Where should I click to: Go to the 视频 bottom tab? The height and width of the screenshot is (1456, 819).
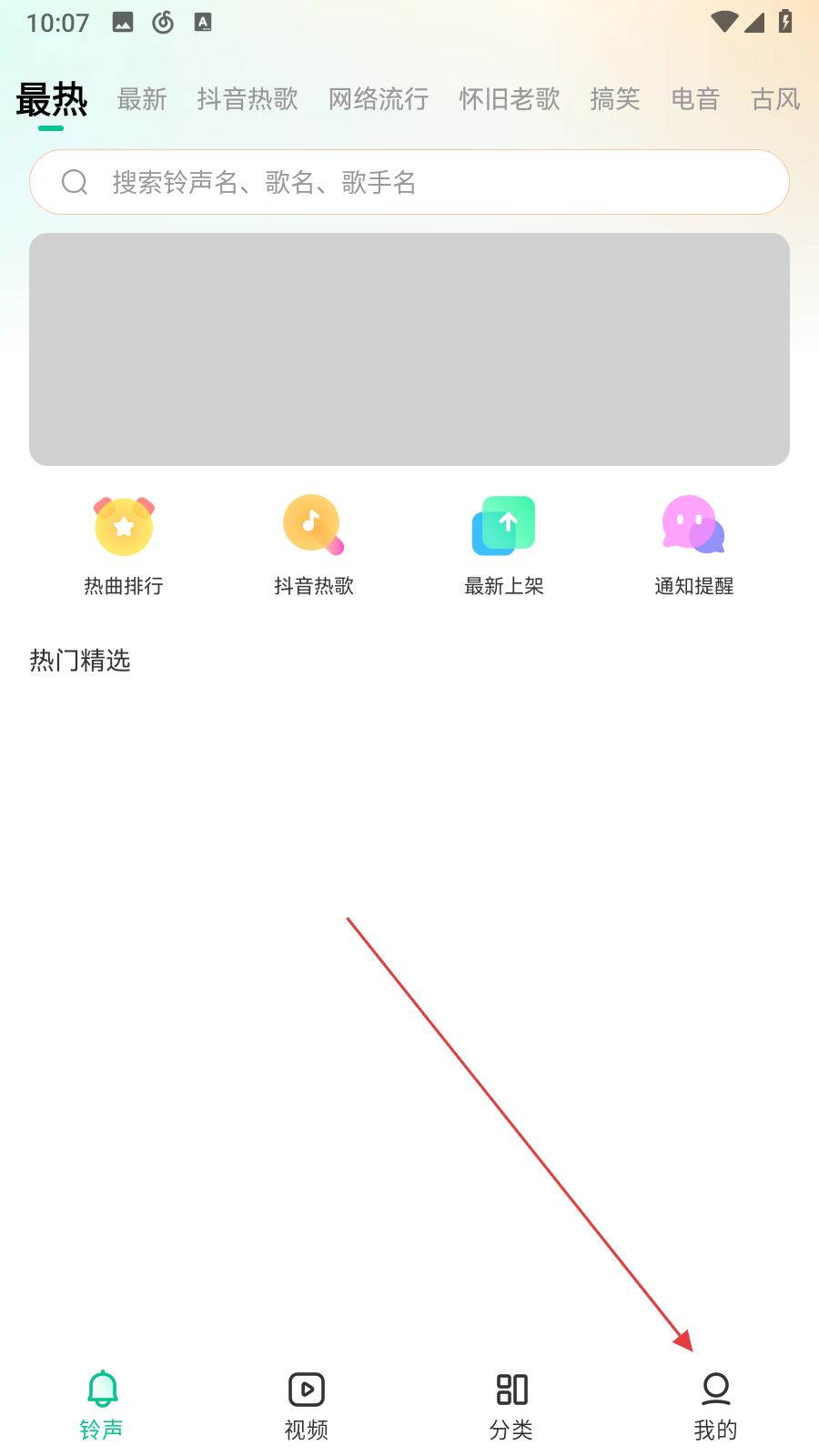pyautogui.click(x=307, y=1406)
